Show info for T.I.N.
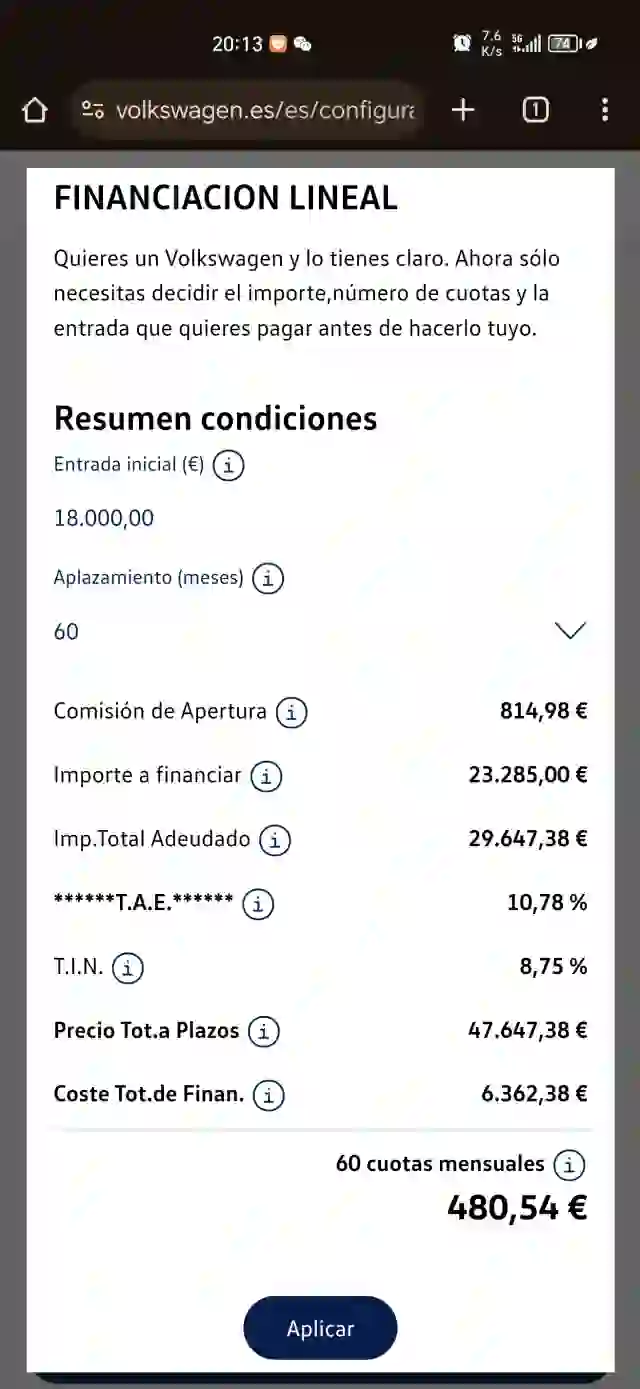This screenshot has height=1389, width=640. coord(128,968)
